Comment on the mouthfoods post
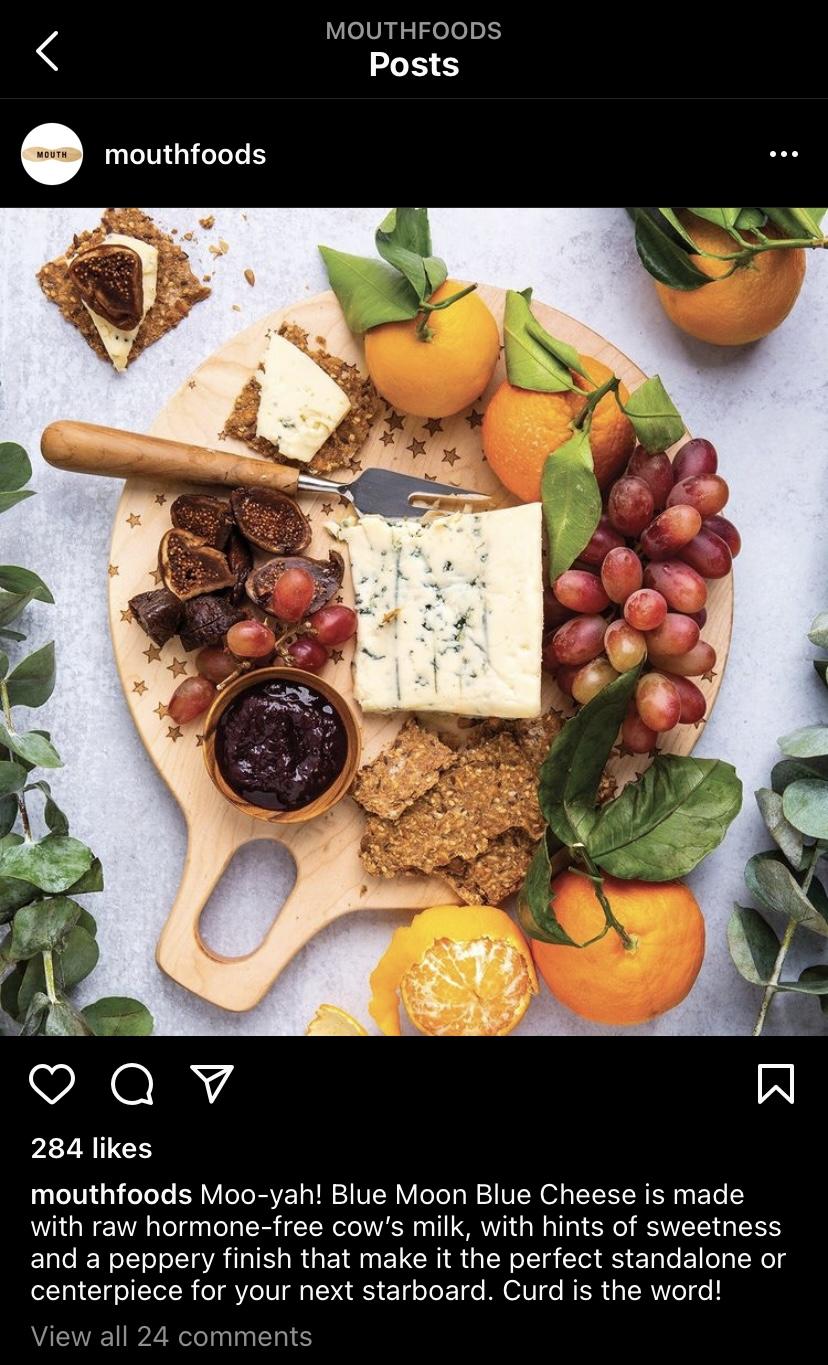Image resolution: width=828 pixels, height=1365 pixels. (132, 1084)
